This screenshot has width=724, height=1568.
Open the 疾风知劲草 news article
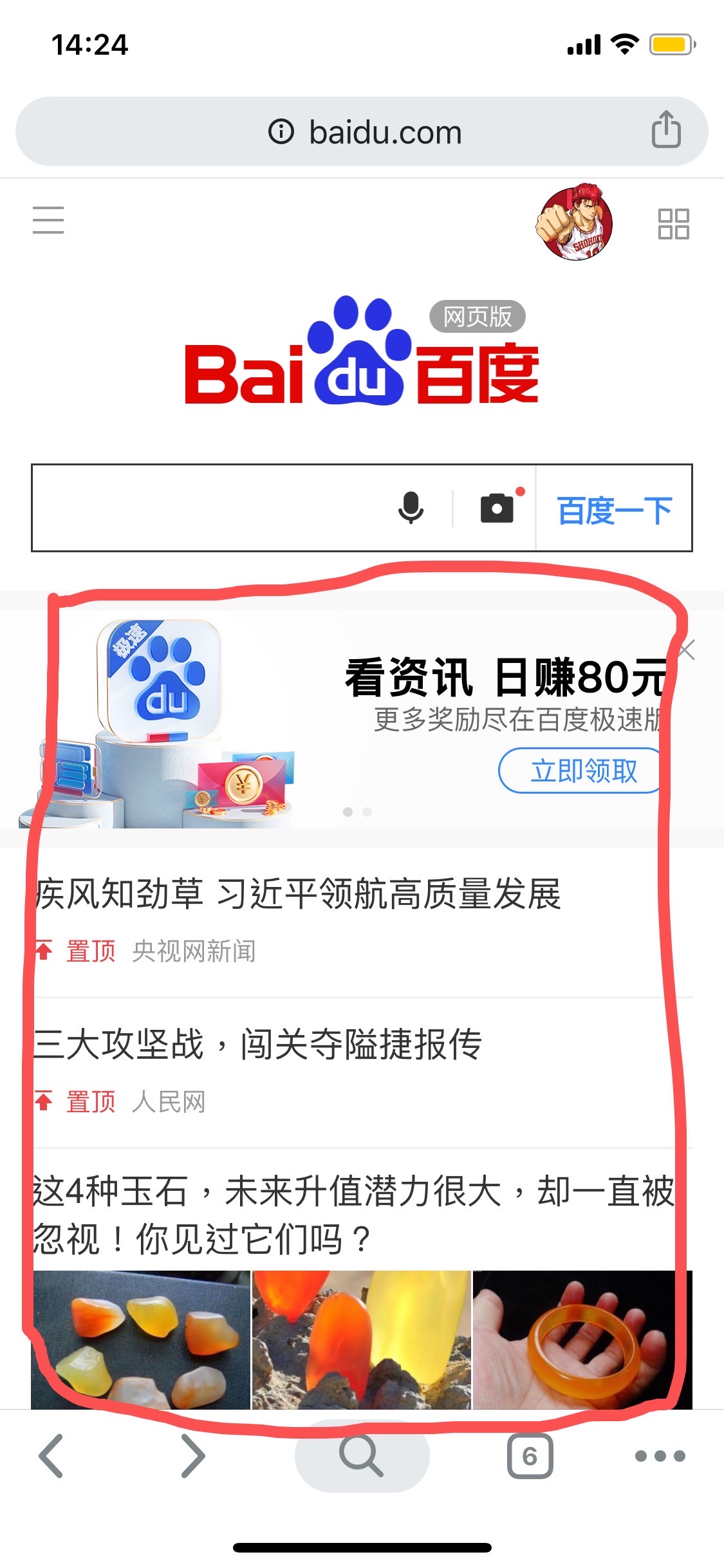[x=297, y=894]
